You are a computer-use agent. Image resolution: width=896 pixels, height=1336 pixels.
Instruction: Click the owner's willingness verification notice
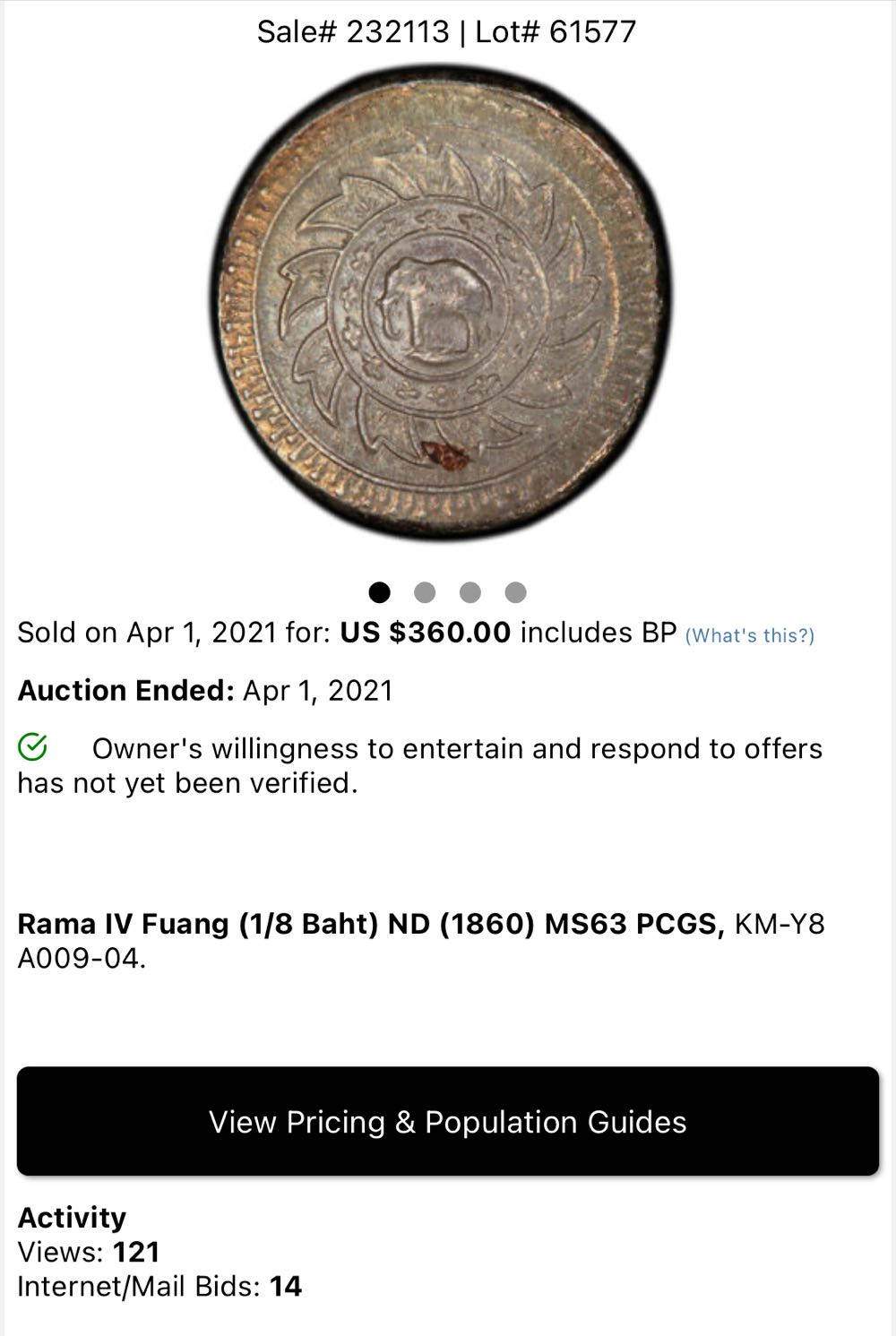(421, 763)
